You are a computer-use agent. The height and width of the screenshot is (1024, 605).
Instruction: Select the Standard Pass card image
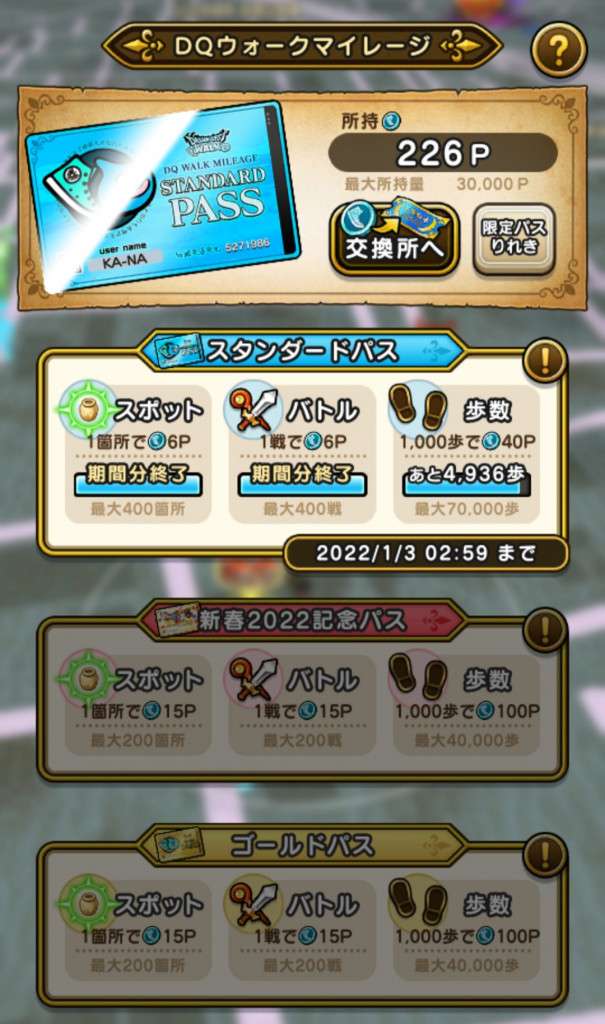click(164, 196)
